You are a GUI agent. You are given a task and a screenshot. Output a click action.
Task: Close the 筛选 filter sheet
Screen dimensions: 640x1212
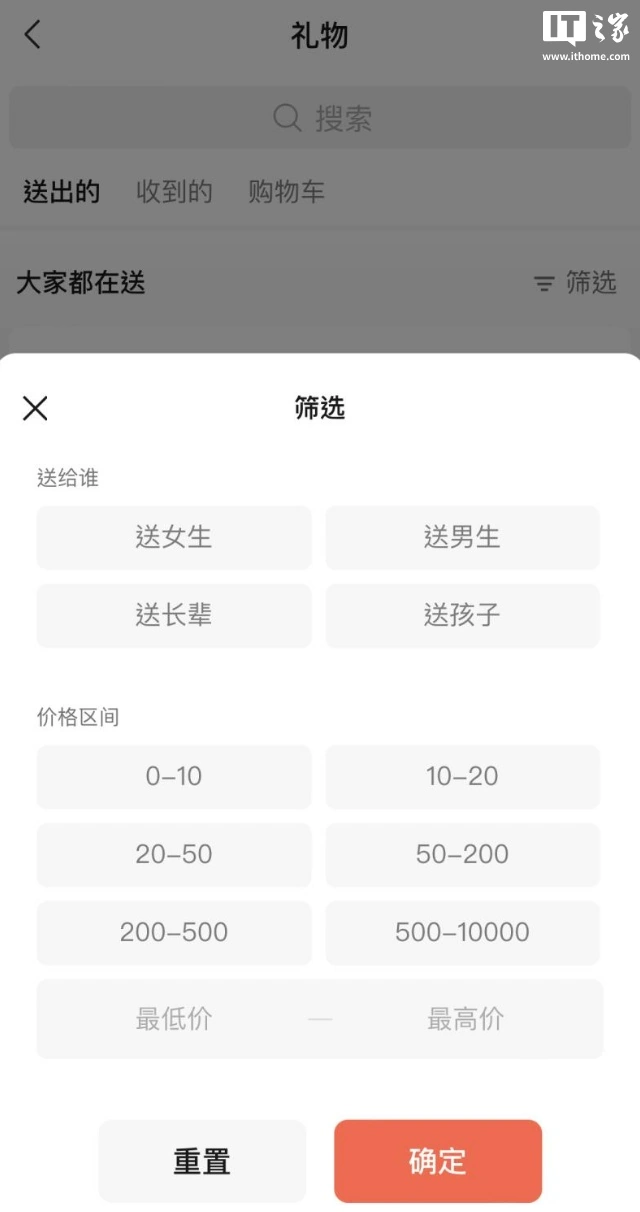pos(35,407)
